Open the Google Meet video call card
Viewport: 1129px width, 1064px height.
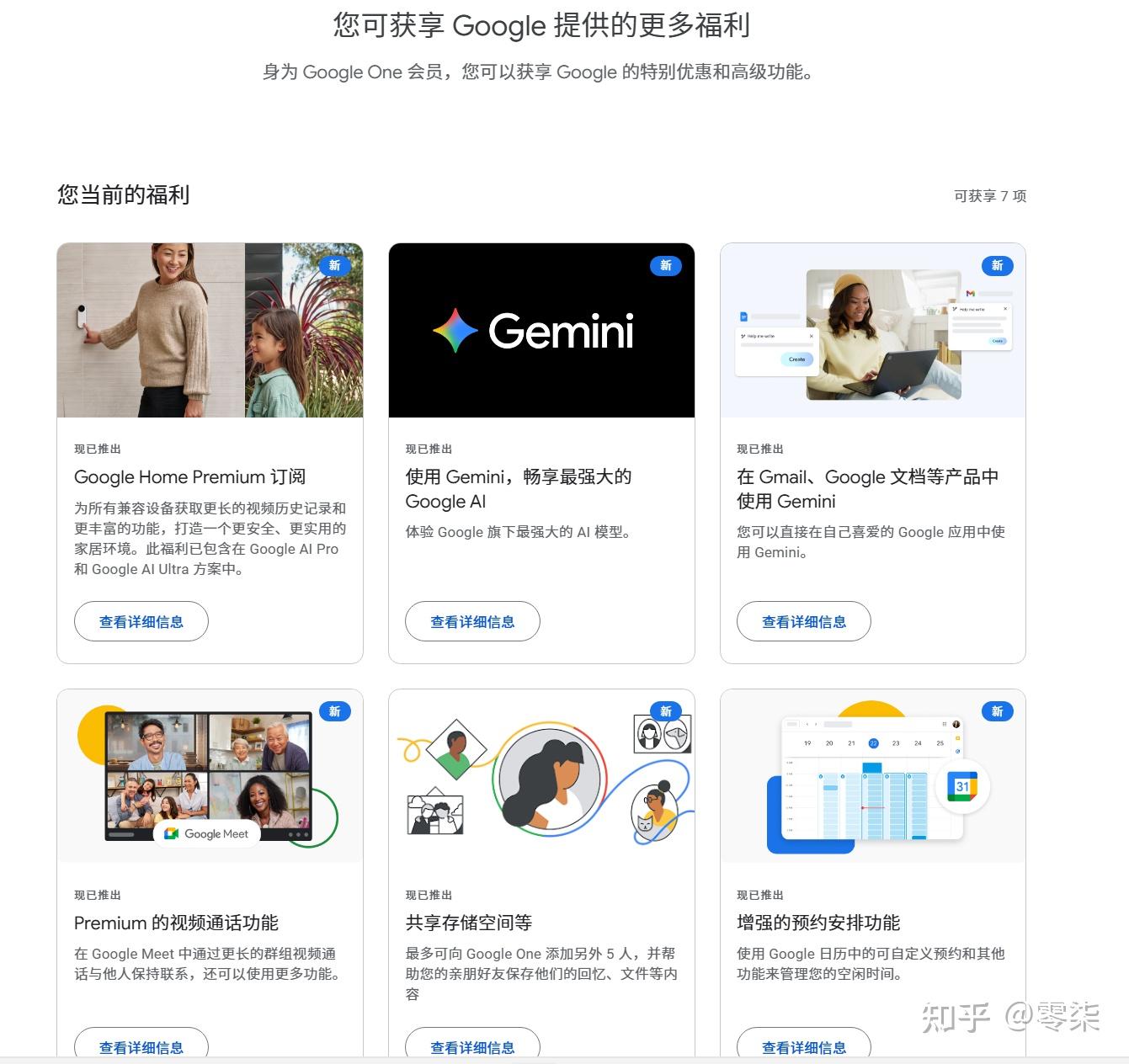pos(210,775)
